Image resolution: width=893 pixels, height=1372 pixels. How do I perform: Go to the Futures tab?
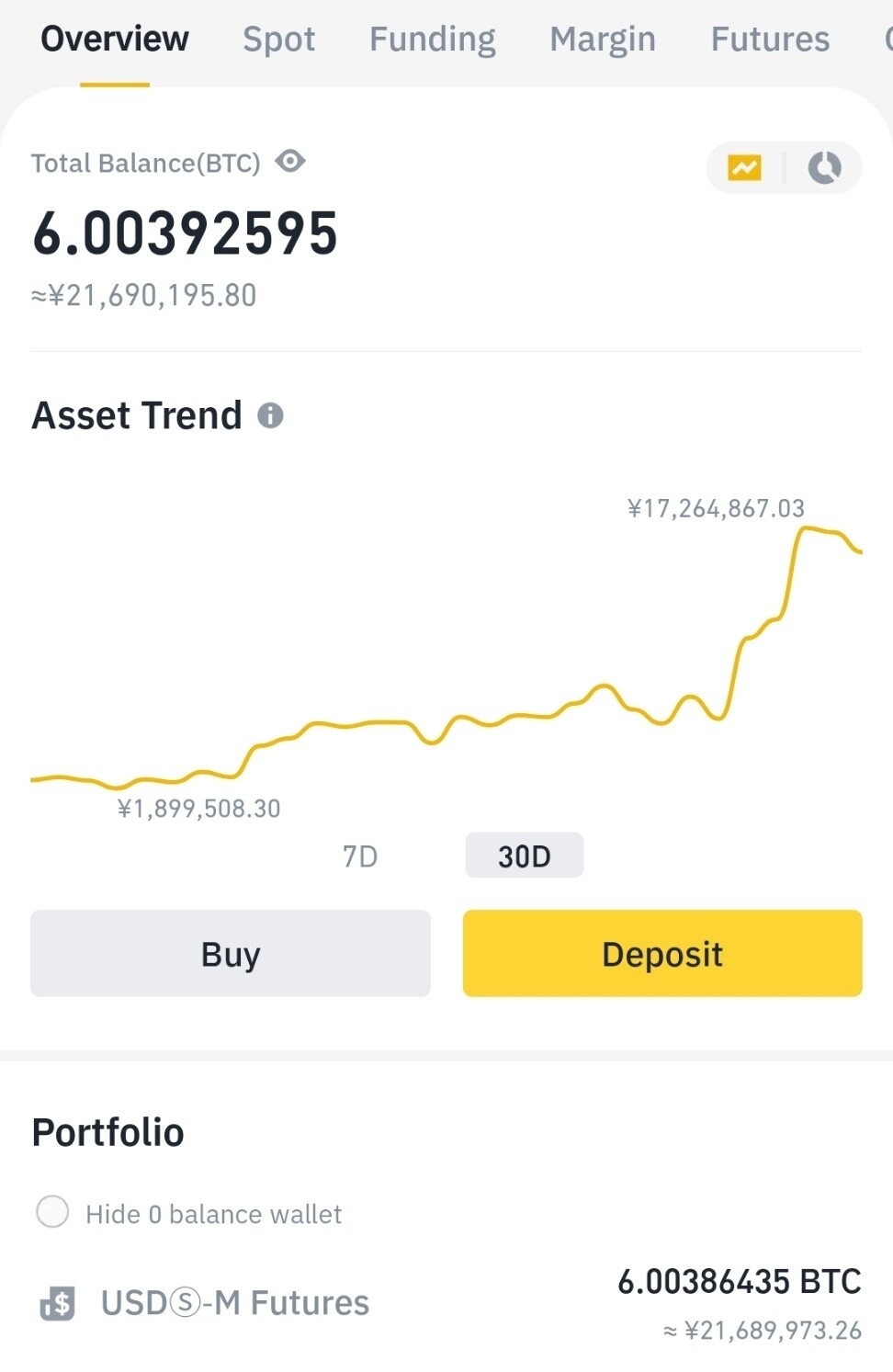click(770, 40)
